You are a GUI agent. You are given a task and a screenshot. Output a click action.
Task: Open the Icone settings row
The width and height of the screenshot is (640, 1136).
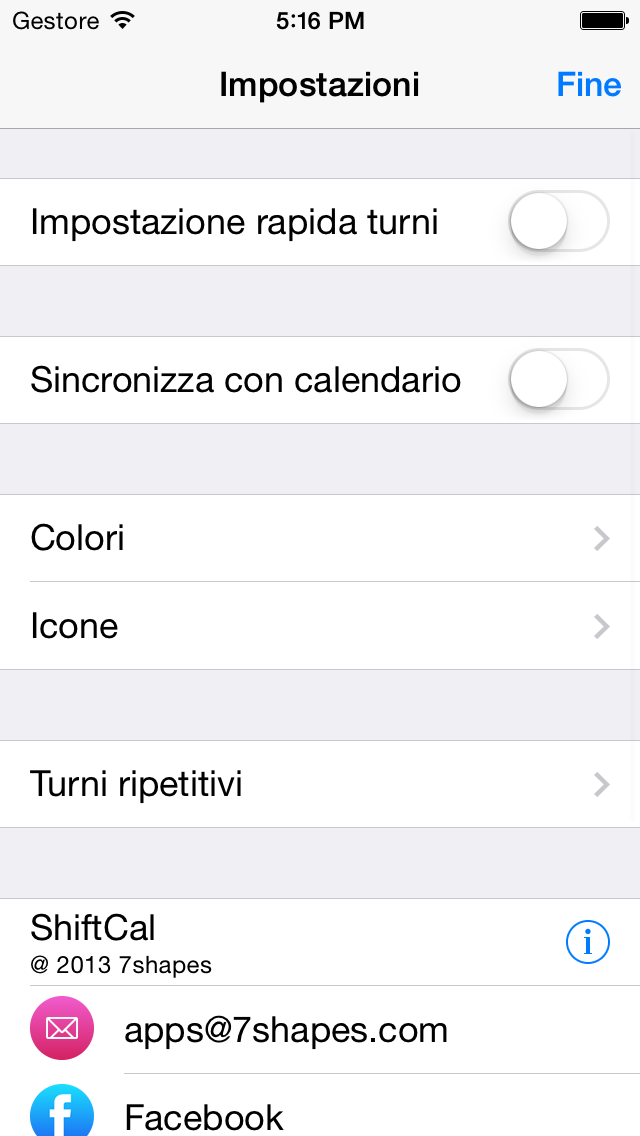320,626
